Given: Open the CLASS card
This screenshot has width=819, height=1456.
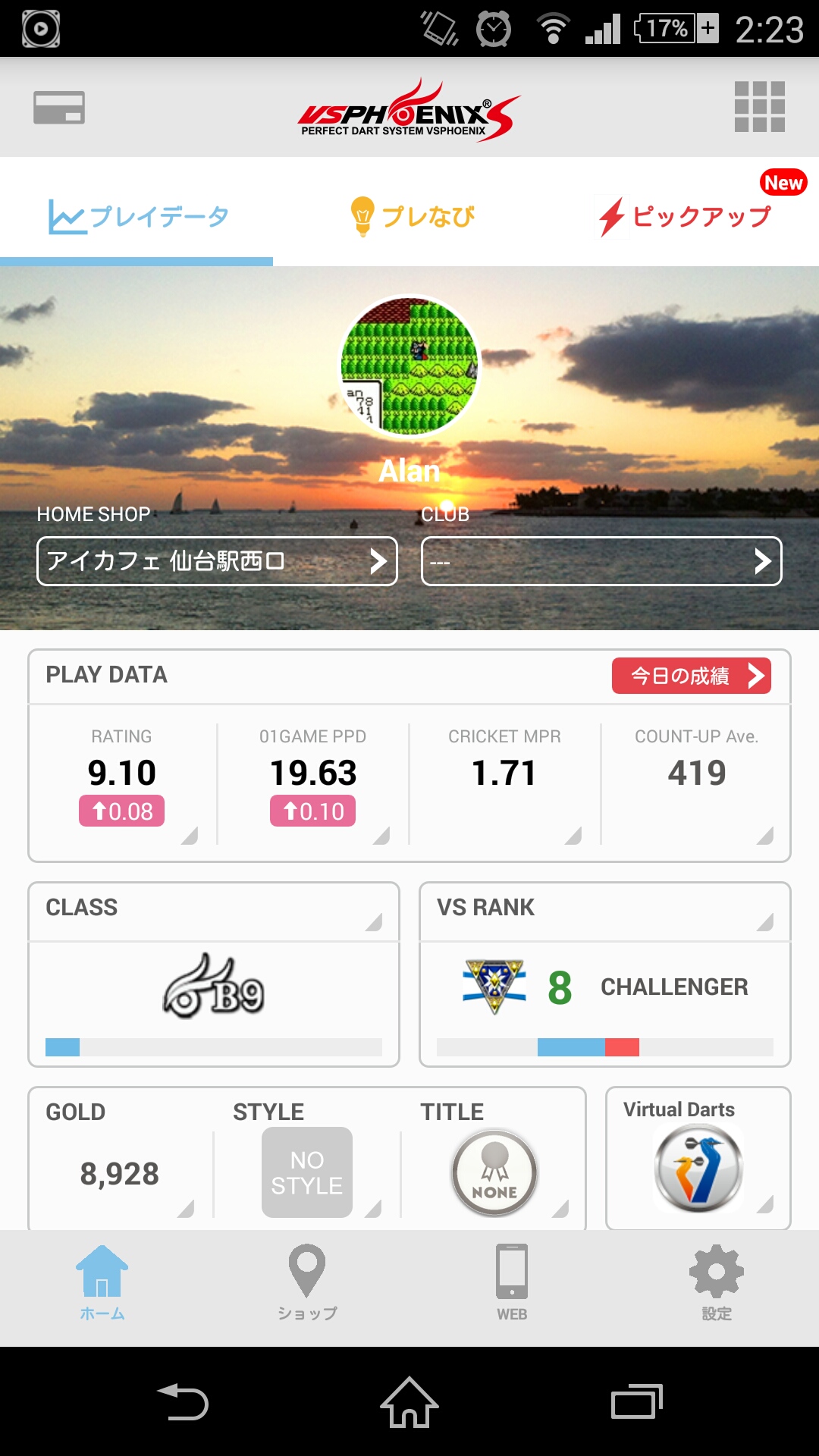Looking at the screenshot, I should tap(214, 974).
